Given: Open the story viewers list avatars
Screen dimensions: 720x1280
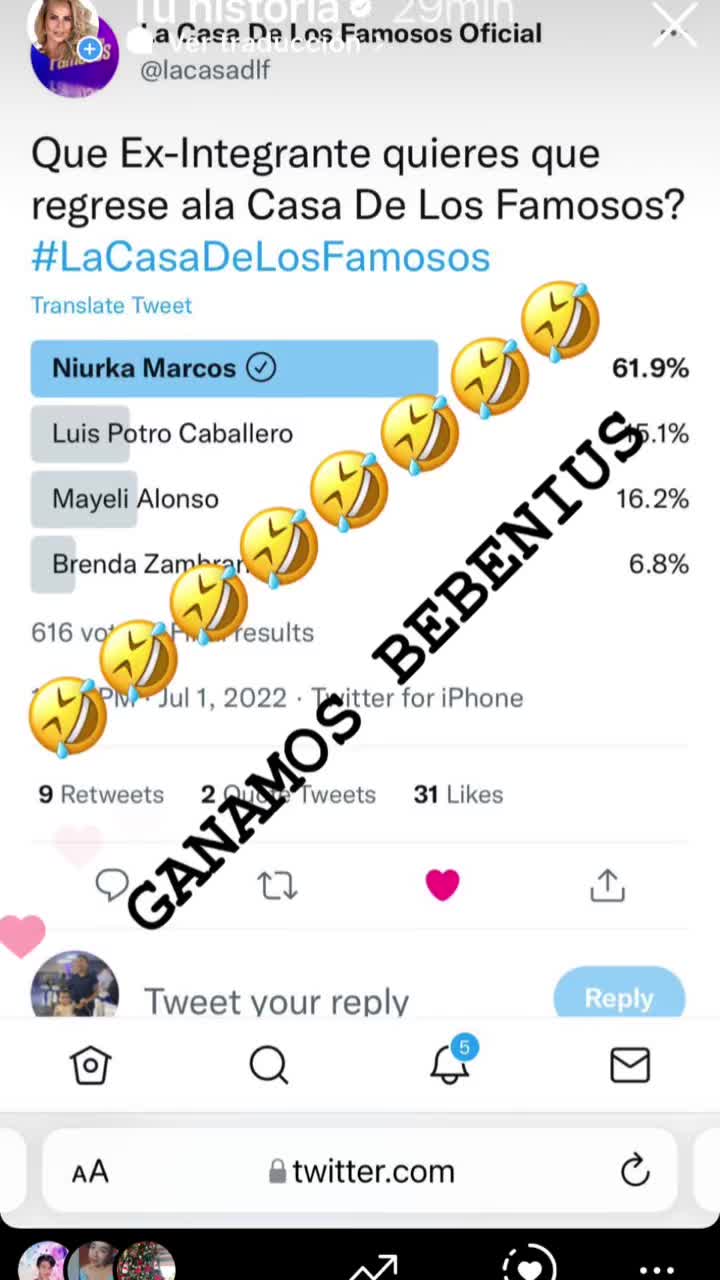Looking at the screenshot, I should click(x=97, y=1262).
